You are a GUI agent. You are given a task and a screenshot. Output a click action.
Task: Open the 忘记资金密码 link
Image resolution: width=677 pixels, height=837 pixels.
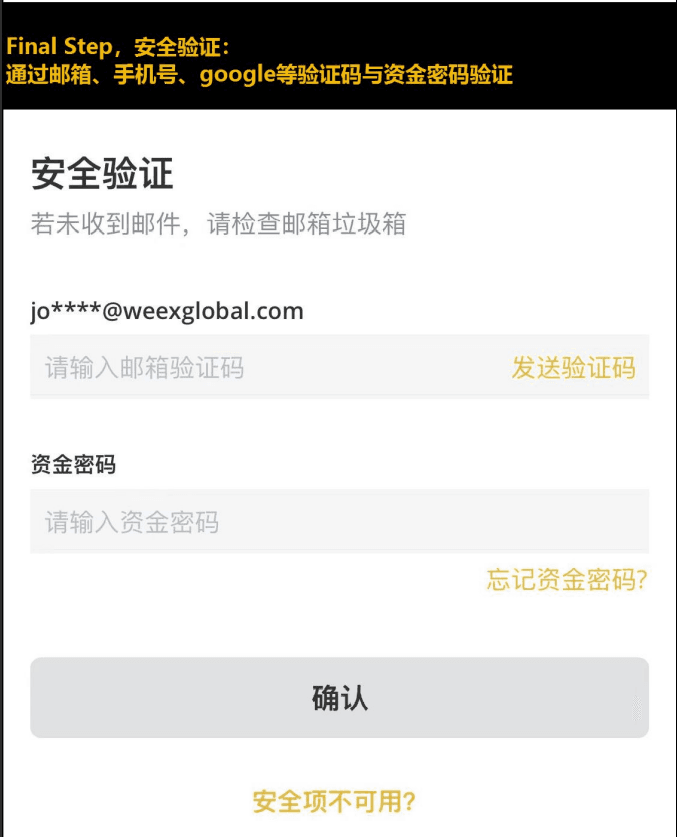click(x=566, y=579)
